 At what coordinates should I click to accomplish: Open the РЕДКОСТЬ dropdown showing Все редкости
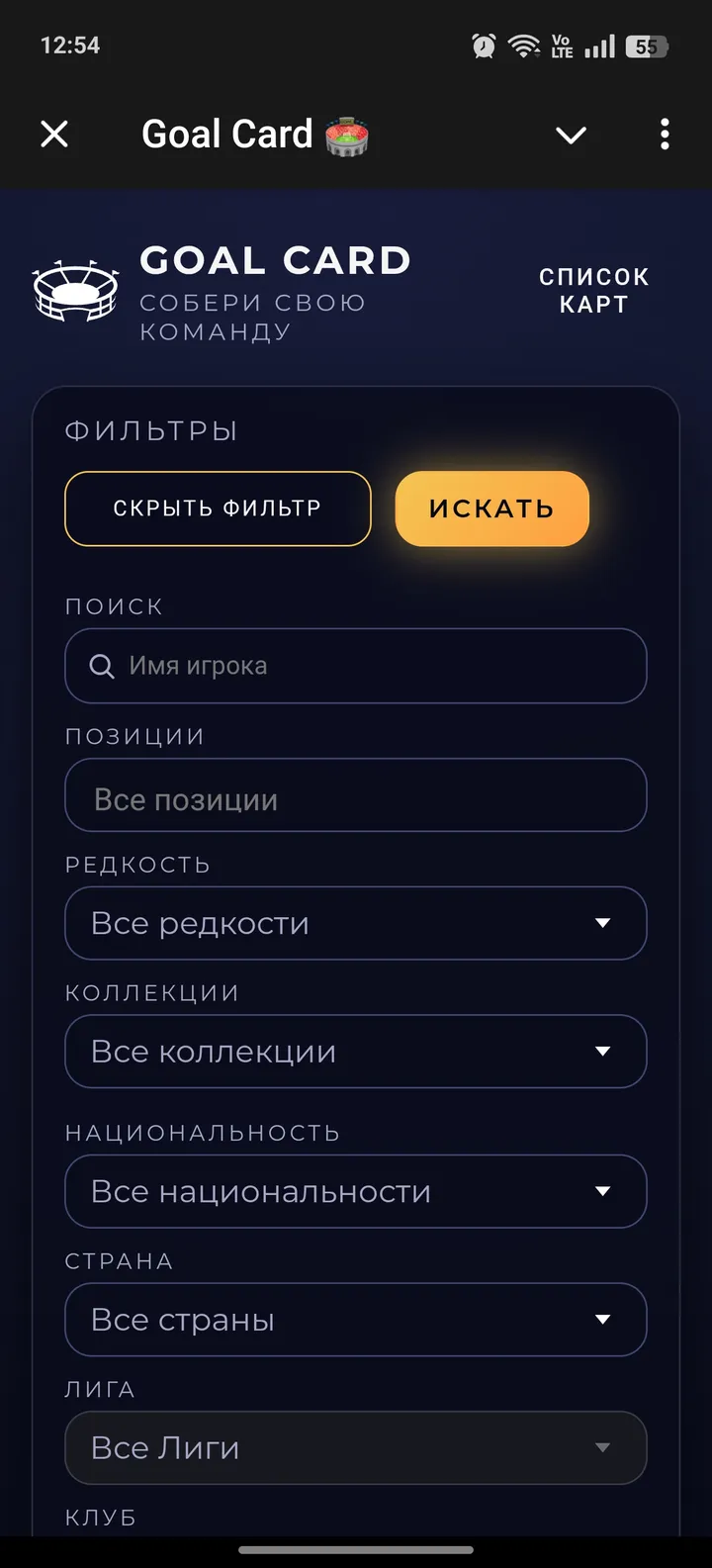pyautogui.click(x=356, y=923)
